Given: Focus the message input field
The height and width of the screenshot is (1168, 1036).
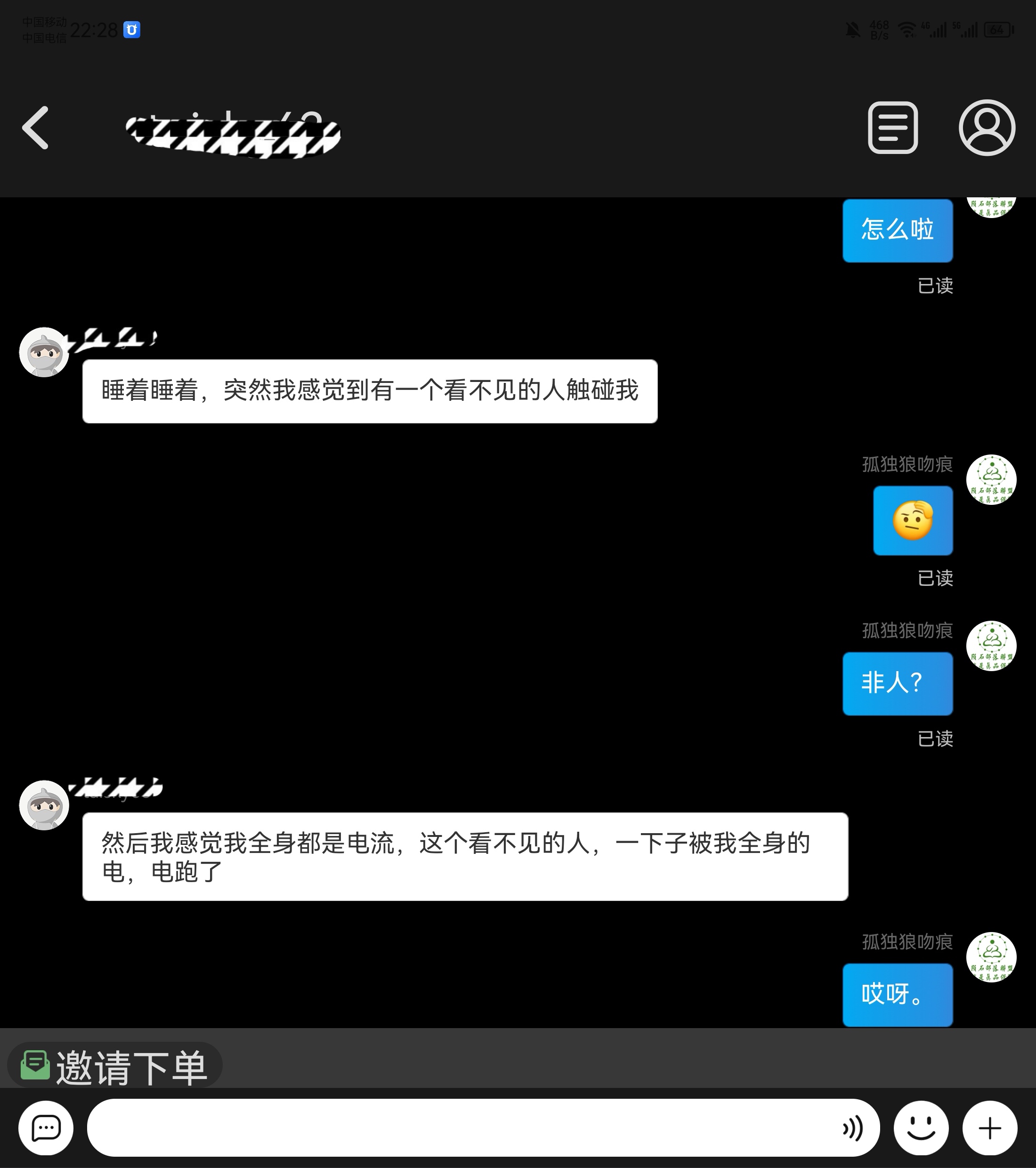Looking at the screenshot, I should 457,1128.
